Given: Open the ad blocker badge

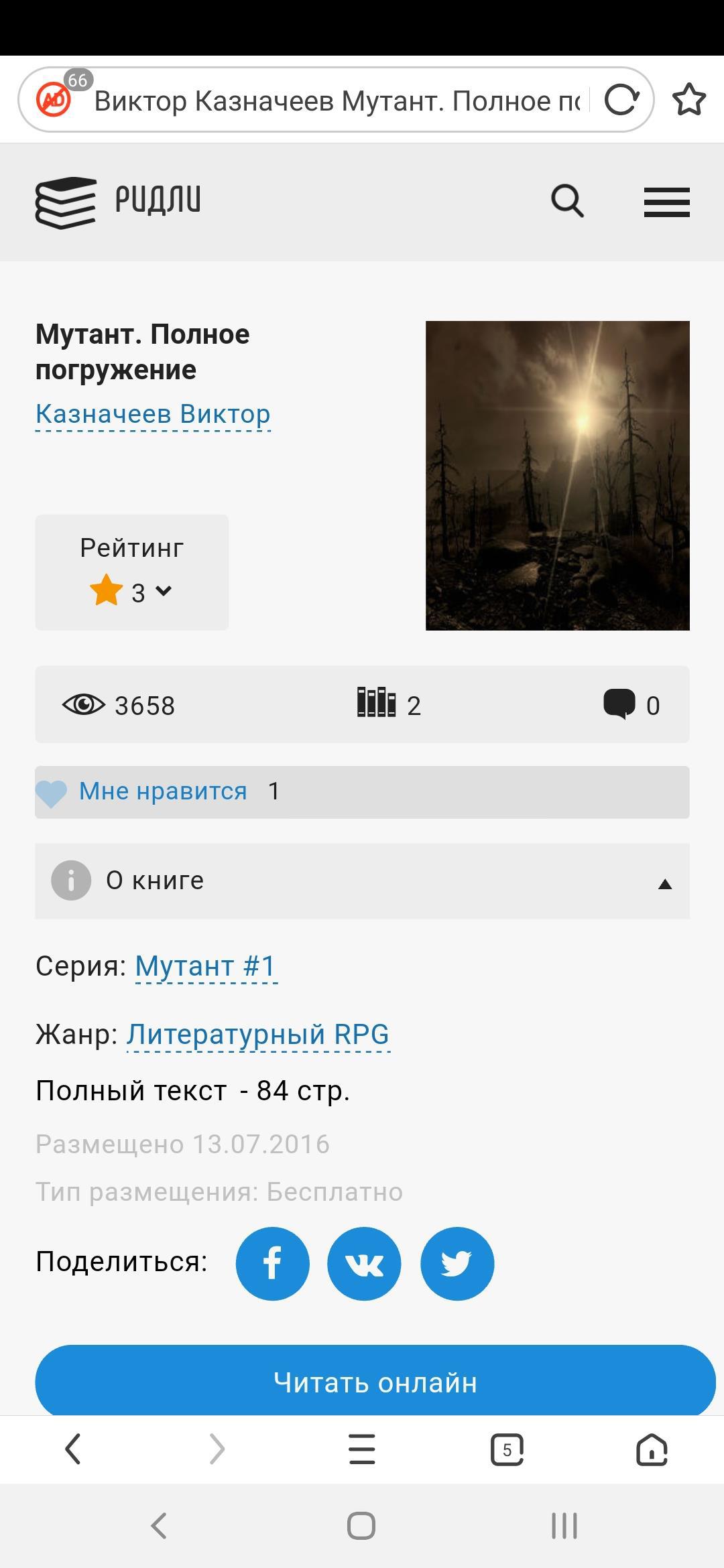Looking at the screenshot, I should [x=55, y=99].
